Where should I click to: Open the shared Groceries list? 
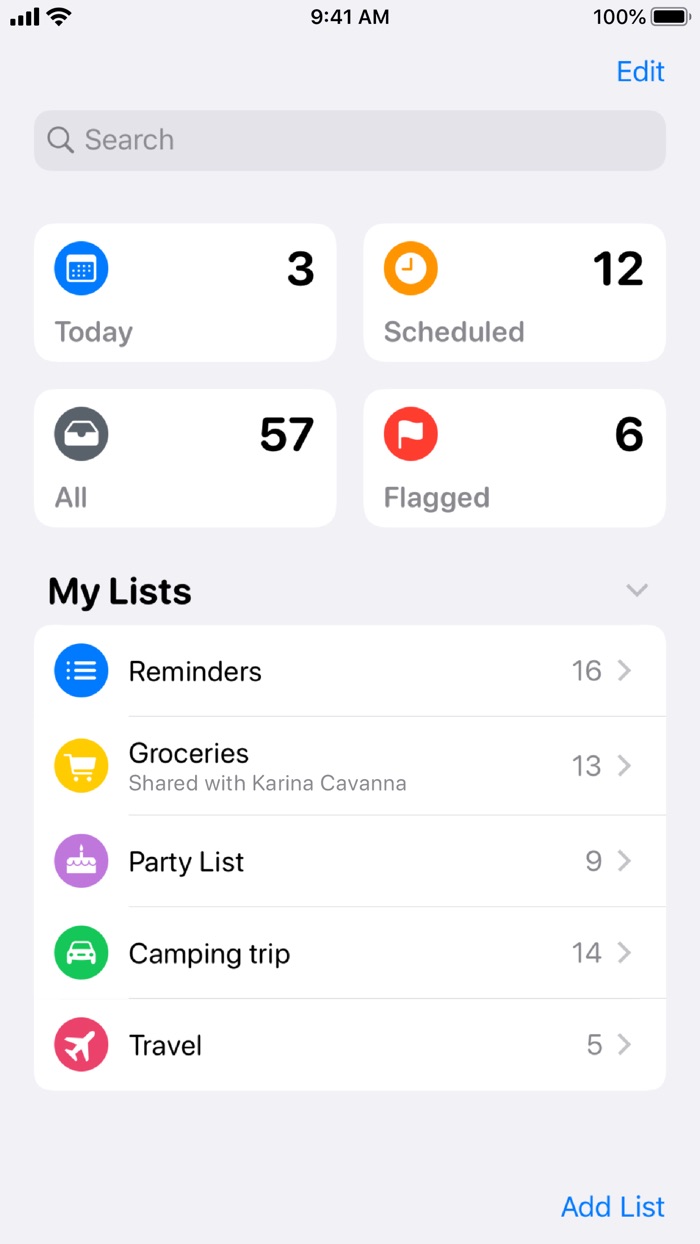point(350,766)
